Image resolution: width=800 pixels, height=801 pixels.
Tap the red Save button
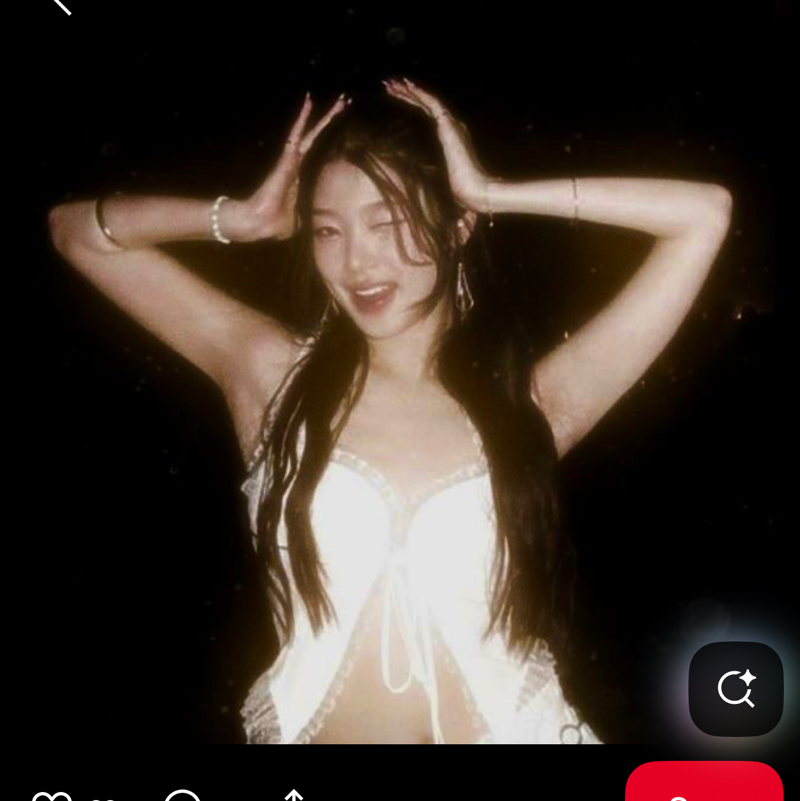704,784
